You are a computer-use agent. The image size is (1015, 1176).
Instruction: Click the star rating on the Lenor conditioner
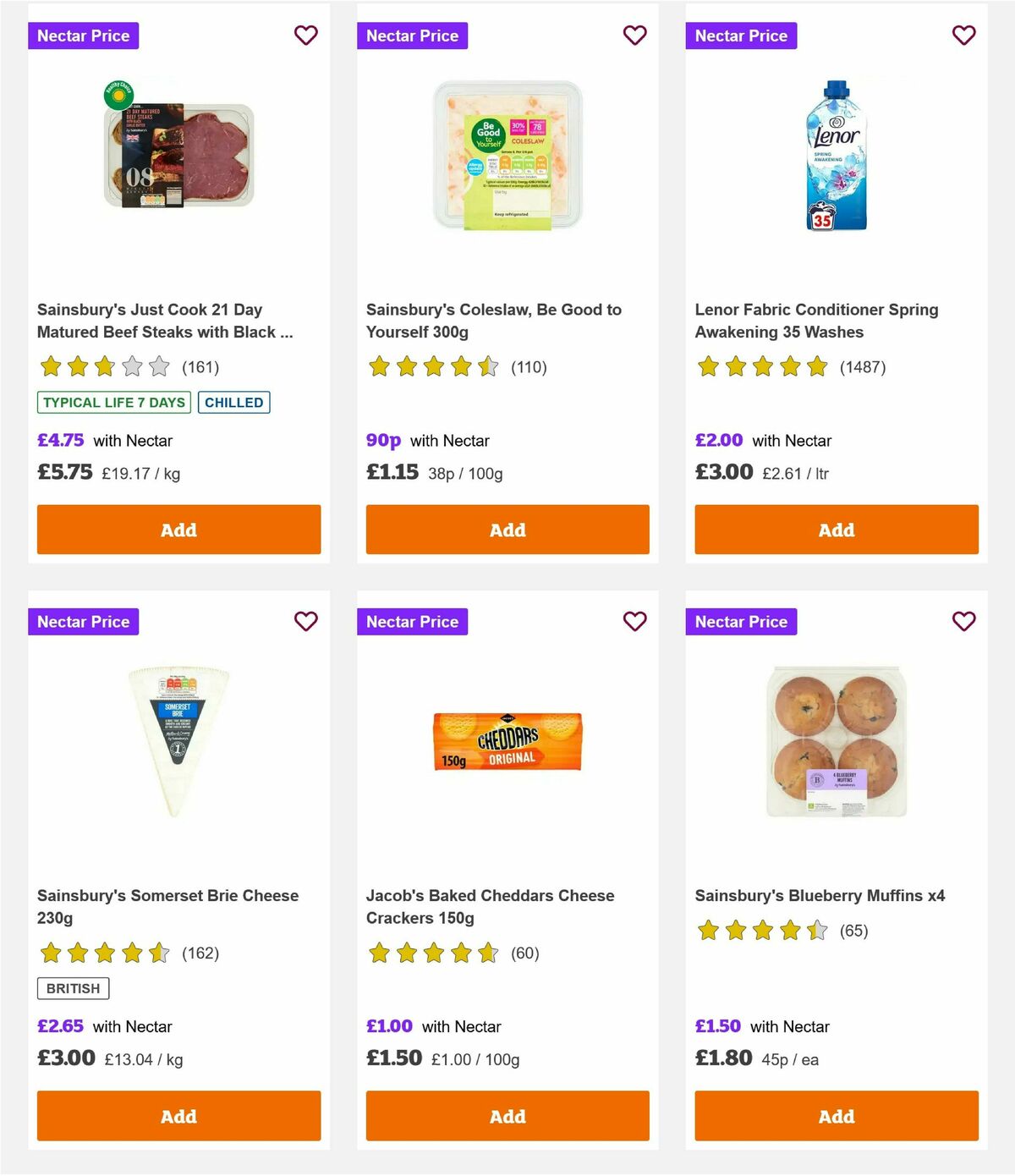tap(760, 366)
